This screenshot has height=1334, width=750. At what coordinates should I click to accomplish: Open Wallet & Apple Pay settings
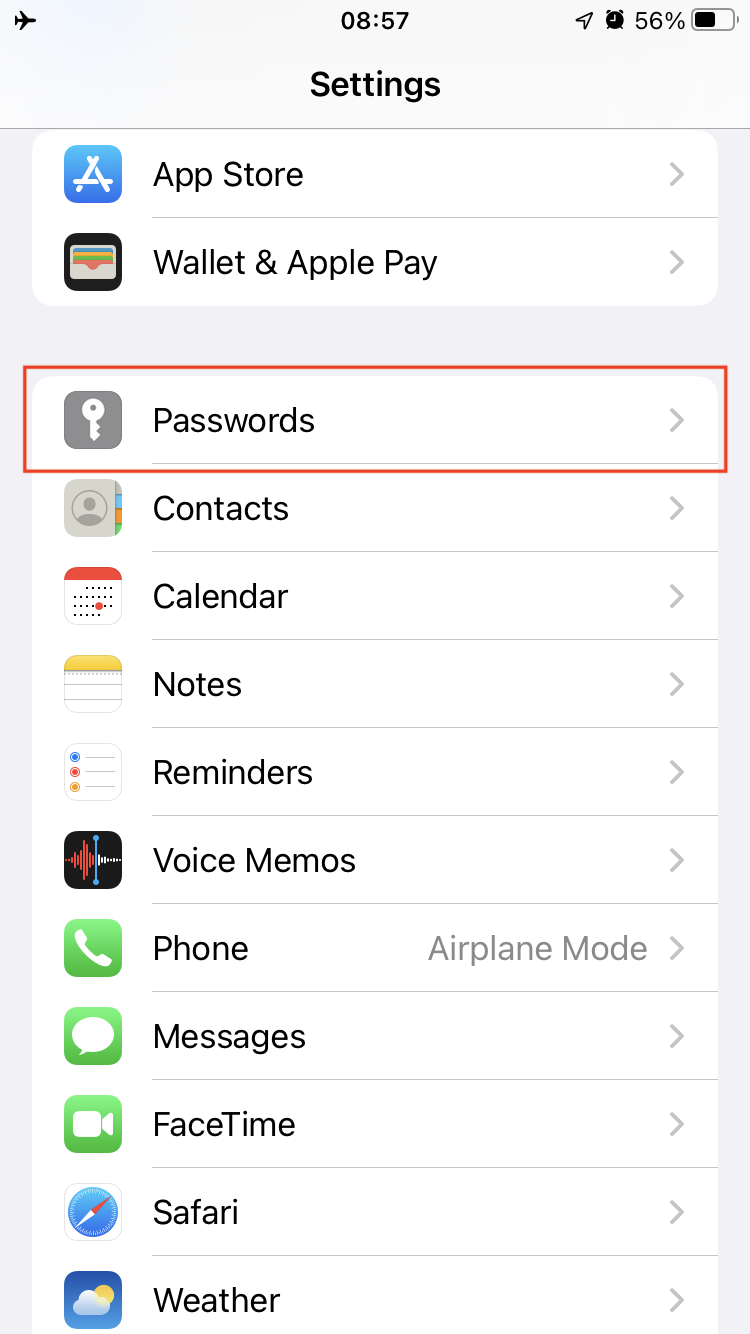click(x=375, y=262)
